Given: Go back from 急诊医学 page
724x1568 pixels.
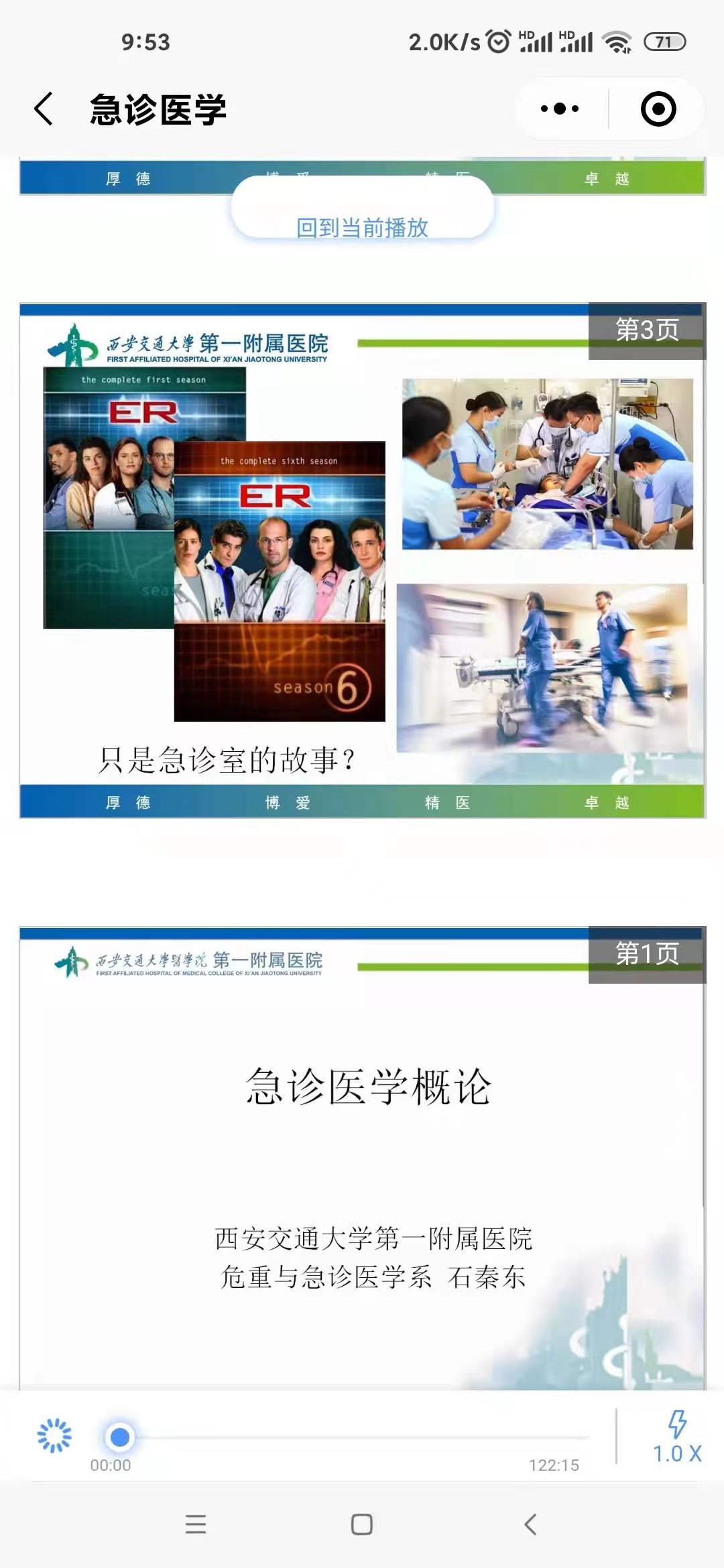Looking at the screenshot, I should click(x=44, y=109).
